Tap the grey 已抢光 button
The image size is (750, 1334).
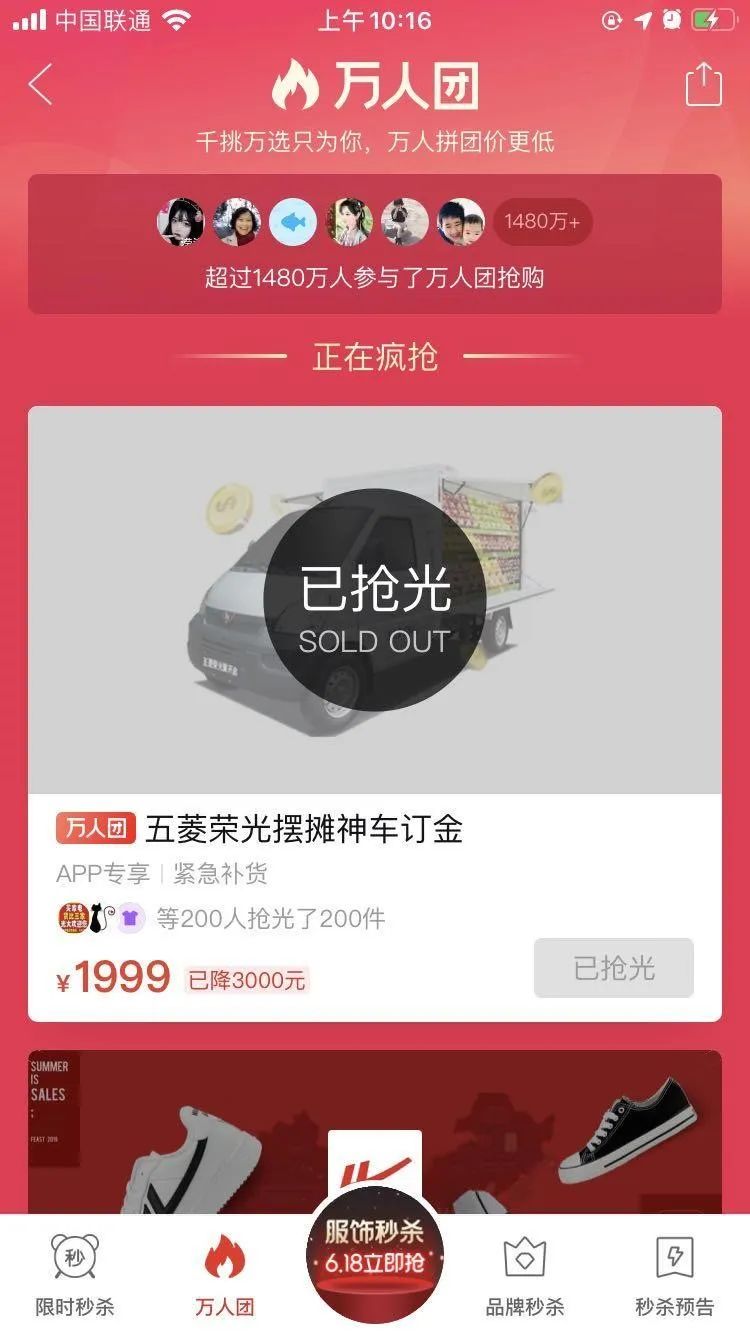coord(613,967)
